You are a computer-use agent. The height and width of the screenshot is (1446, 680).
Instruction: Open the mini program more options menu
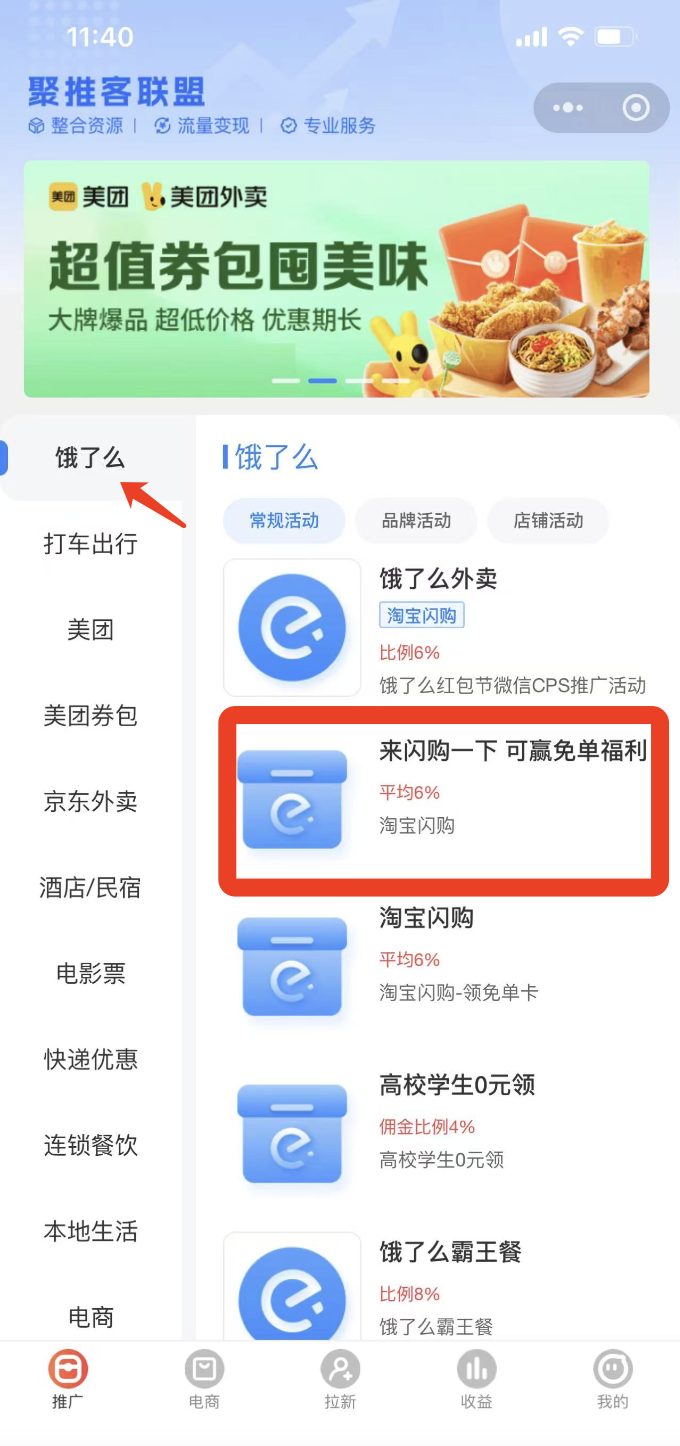567,108
